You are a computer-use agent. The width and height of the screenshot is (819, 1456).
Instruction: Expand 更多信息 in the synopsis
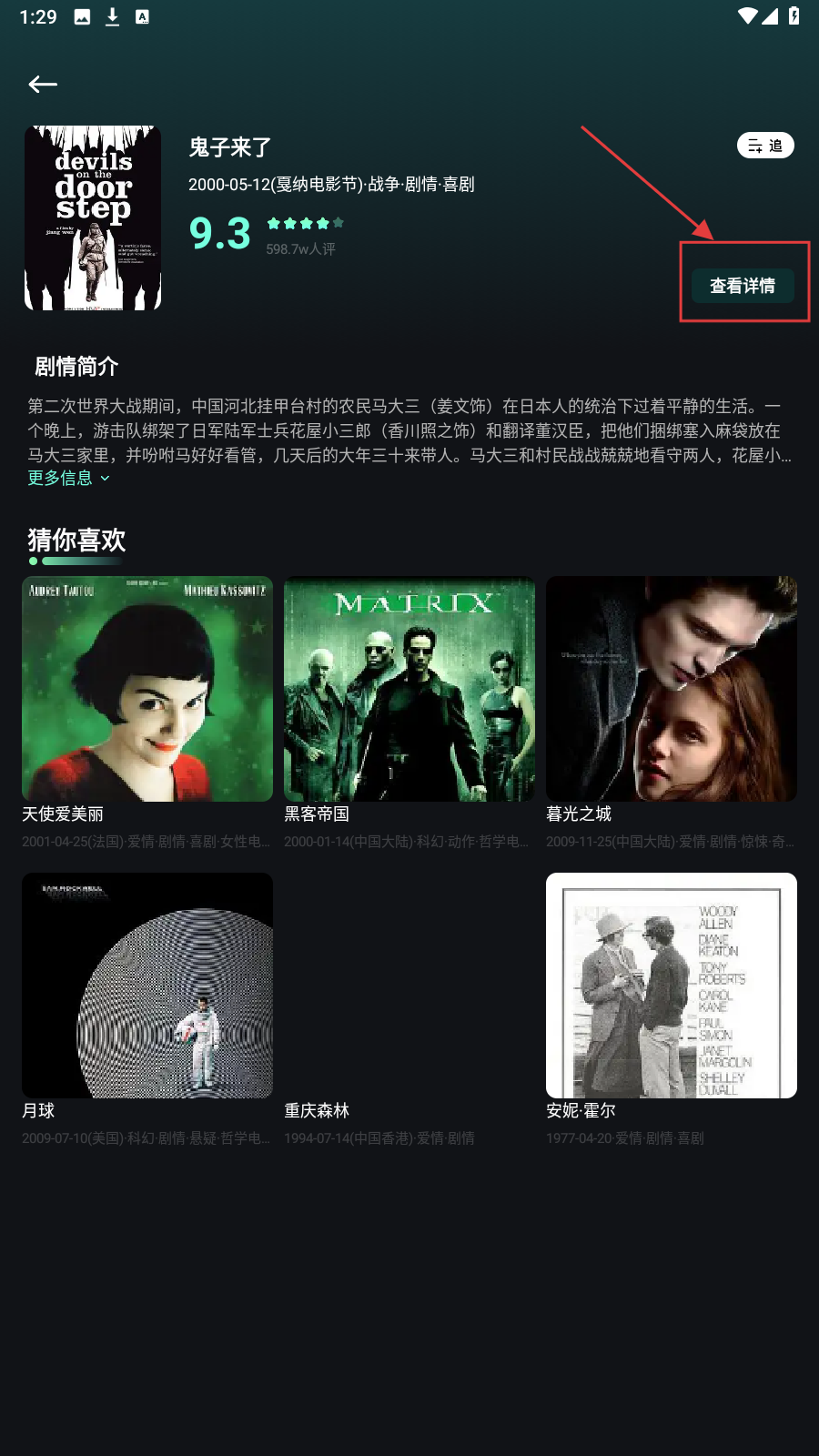coord(68,478)
